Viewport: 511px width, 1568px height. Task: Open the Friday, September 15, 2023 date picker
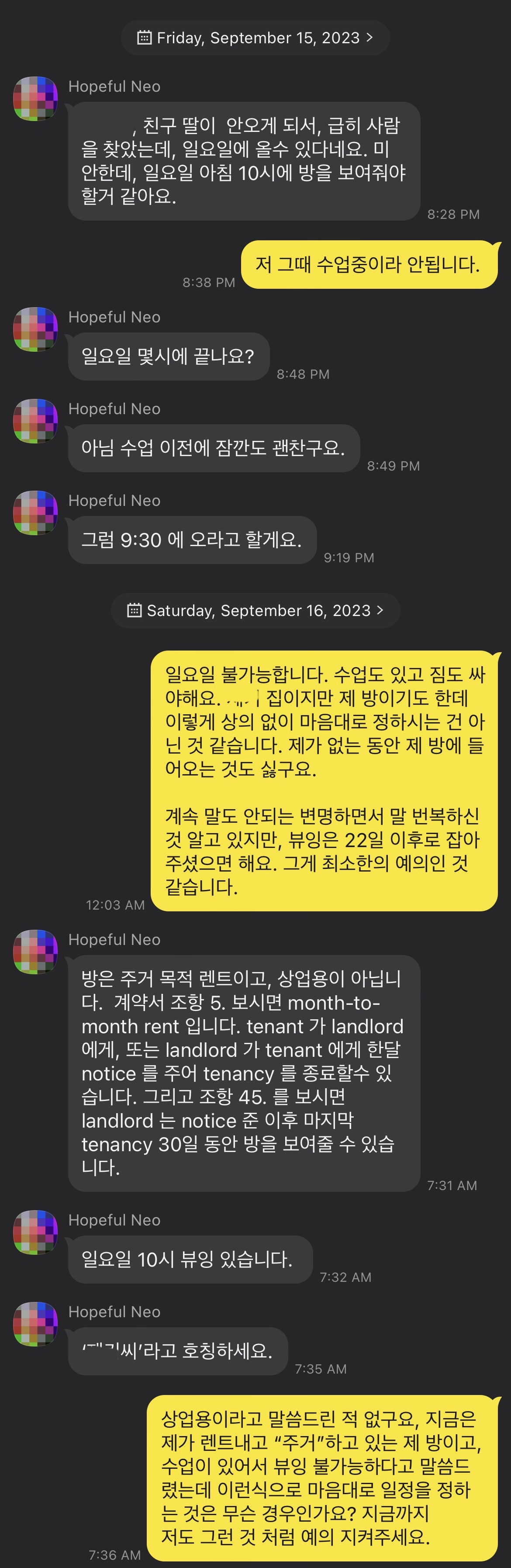255,38
